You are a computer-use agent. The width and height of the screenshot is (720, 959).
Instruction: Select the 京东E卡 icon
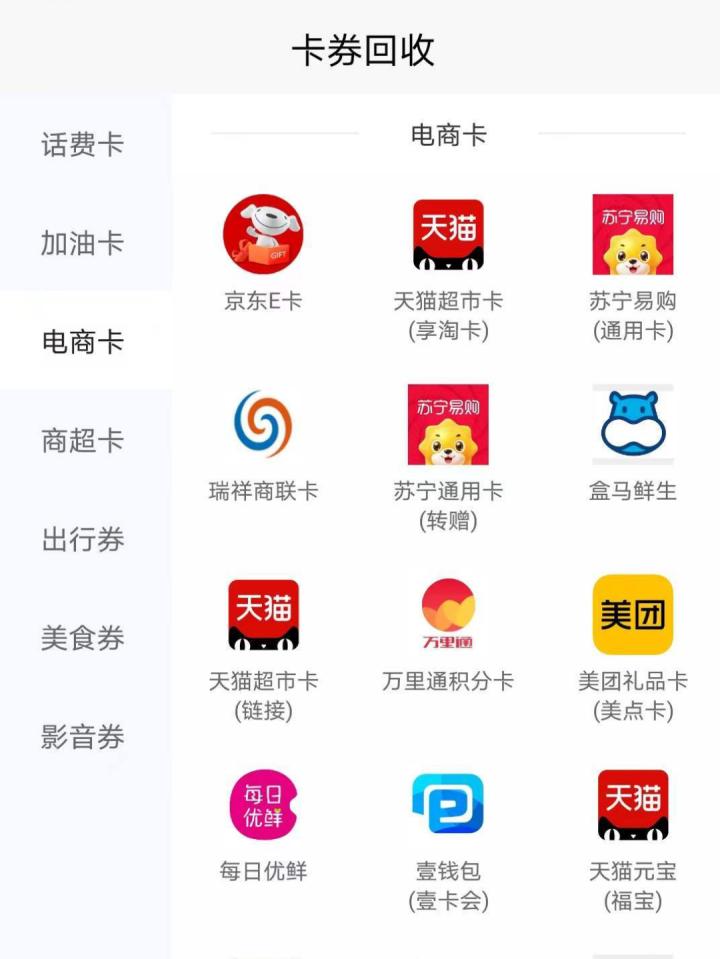point(262,234)
